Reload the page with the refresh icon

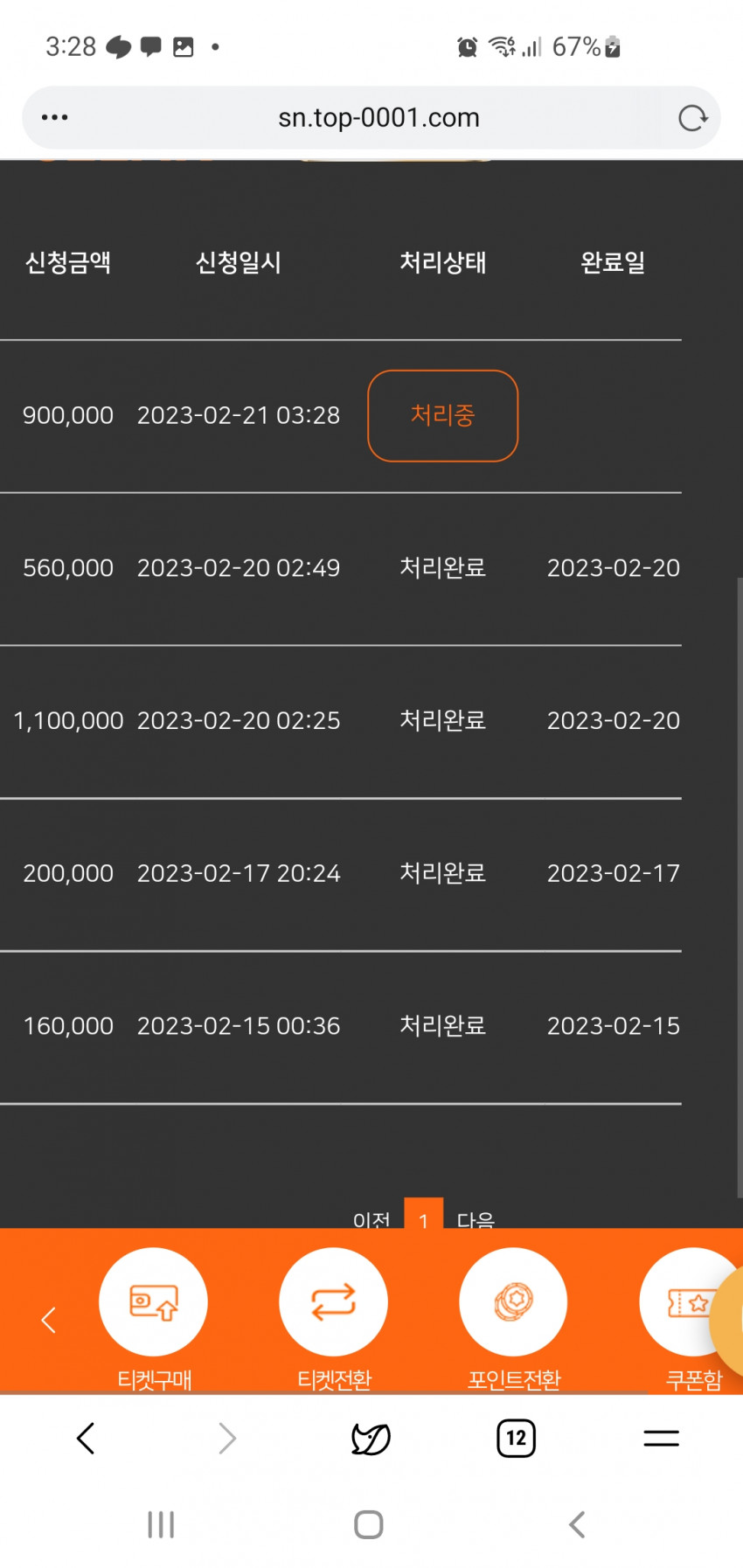pyautogui.click(x=692, y=117)
